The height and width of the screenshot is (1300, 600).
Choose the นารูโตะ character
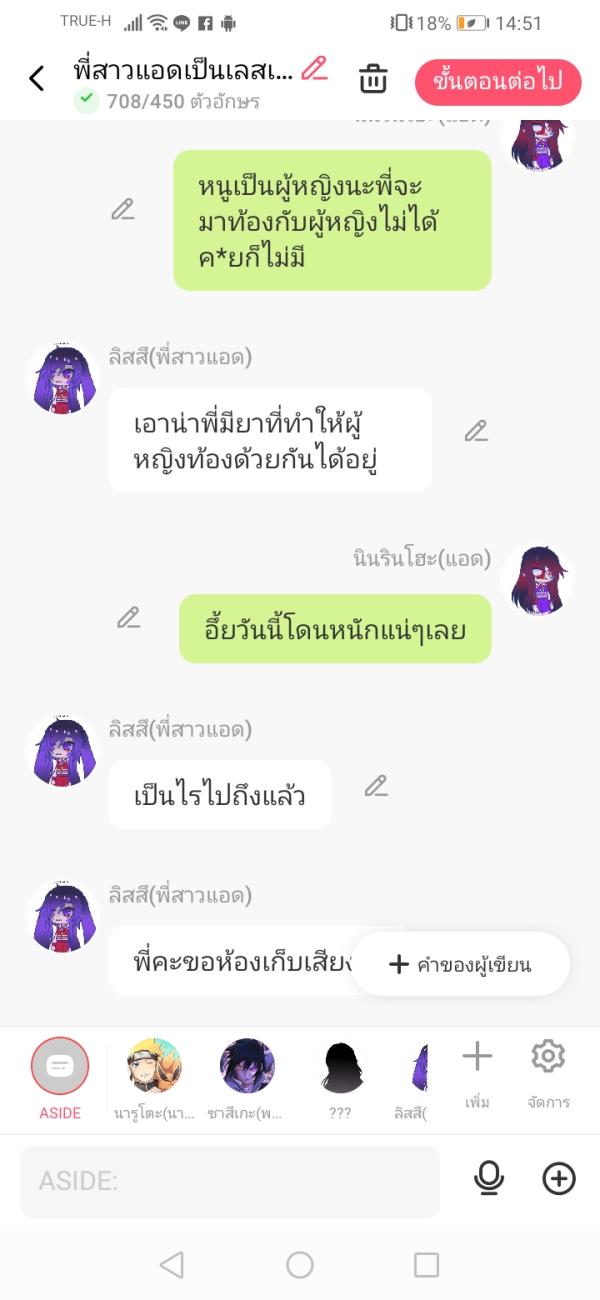(x=155, y=1066)
